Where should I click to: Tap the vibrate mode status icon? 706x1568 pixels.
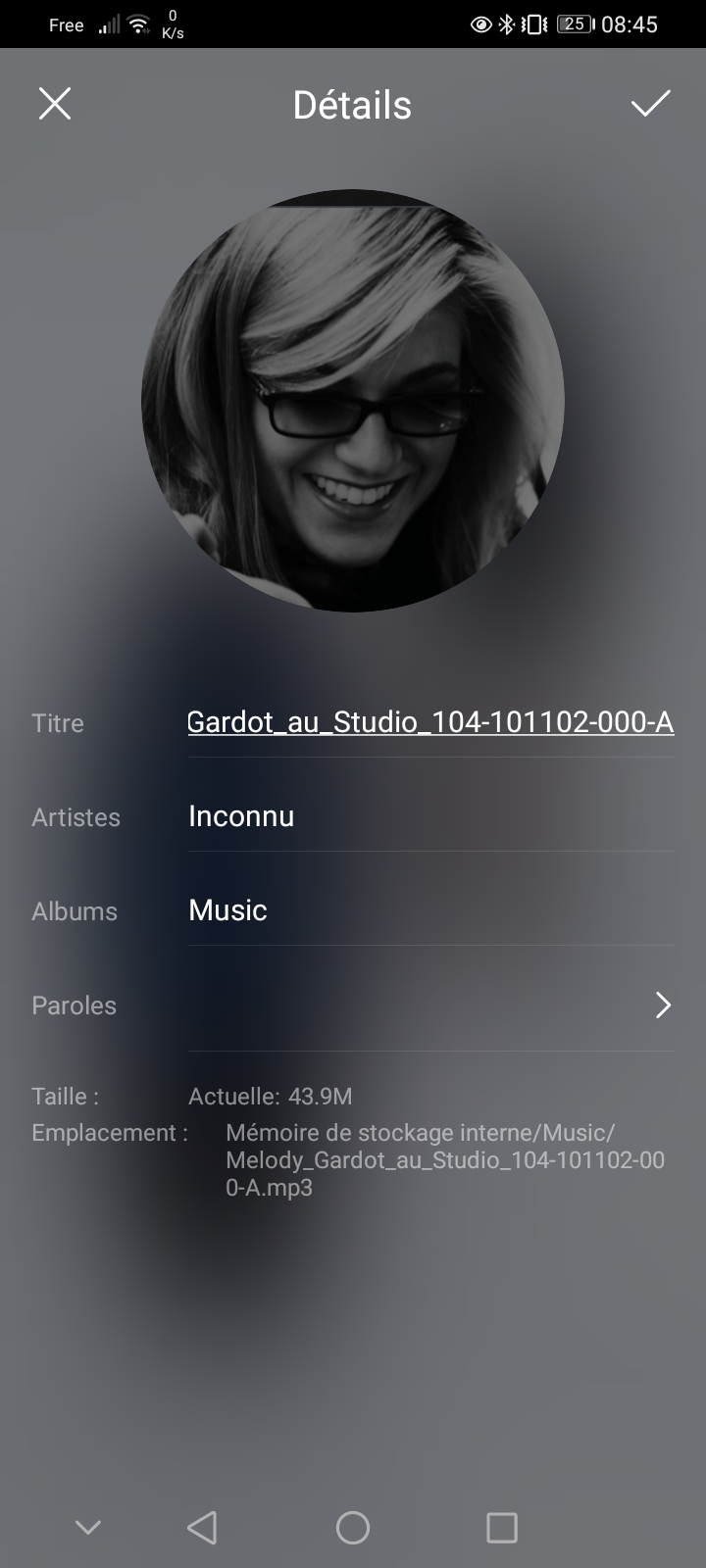click(532, 23)
